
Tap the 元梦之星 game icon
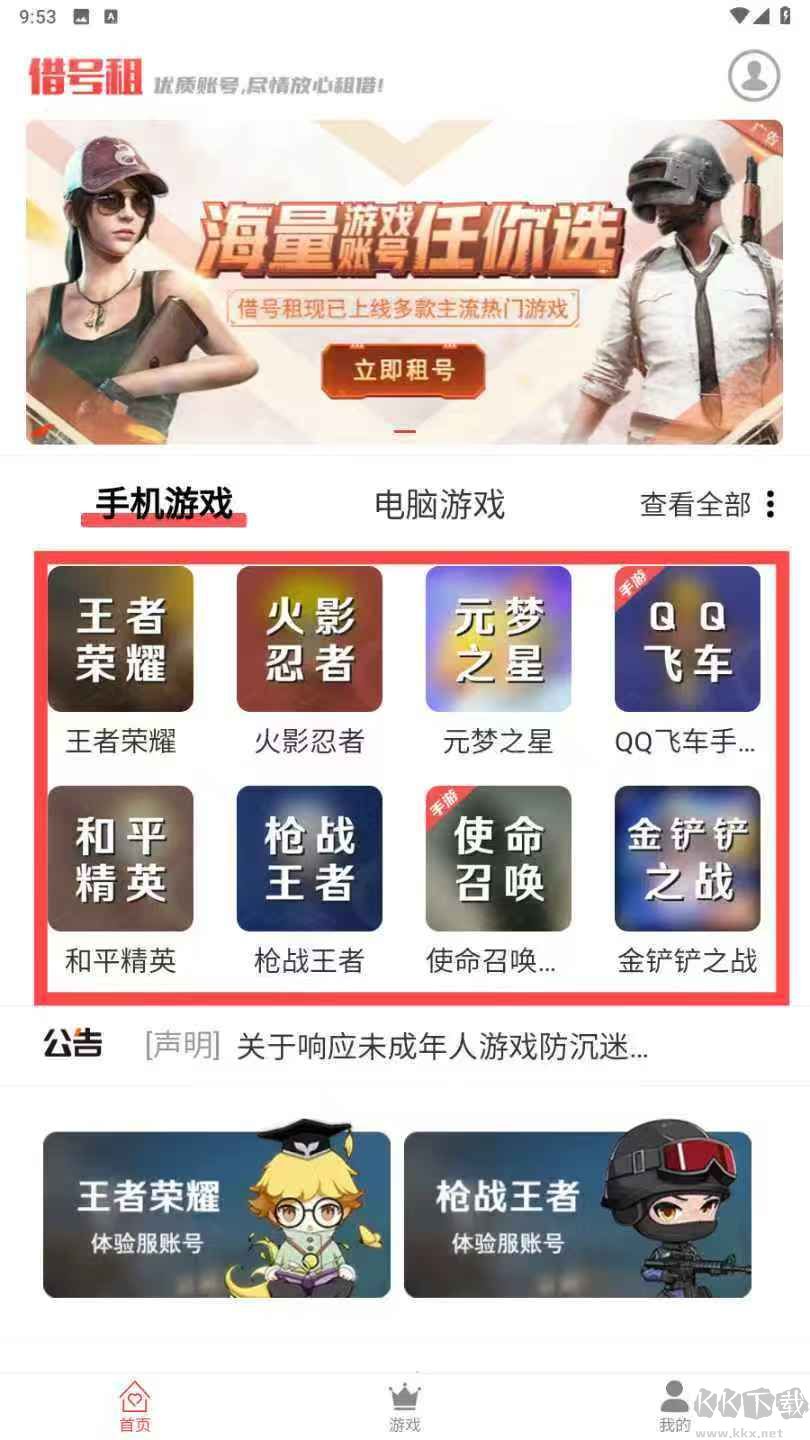497,639
